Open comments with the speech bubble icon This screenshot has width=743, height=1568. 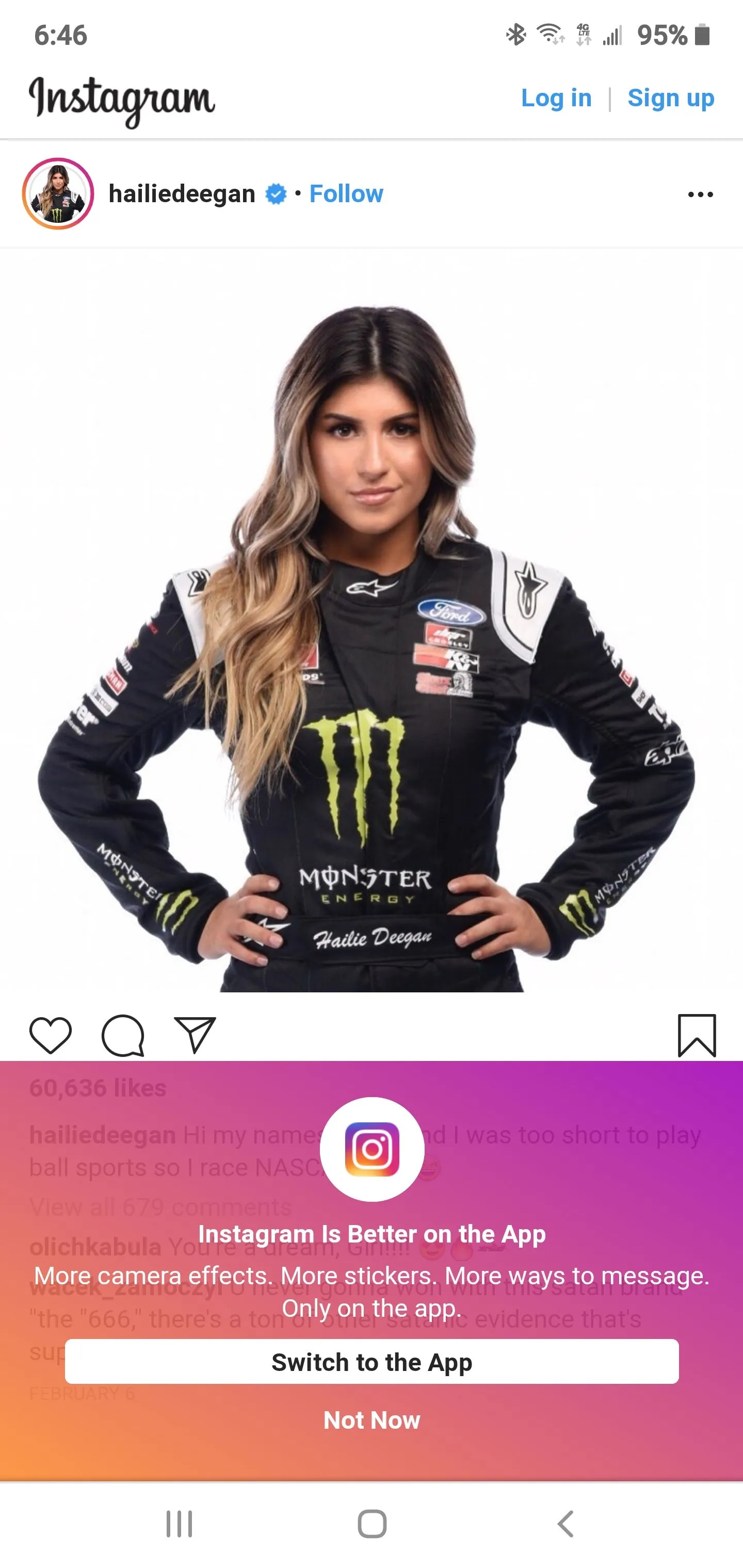123,1035
